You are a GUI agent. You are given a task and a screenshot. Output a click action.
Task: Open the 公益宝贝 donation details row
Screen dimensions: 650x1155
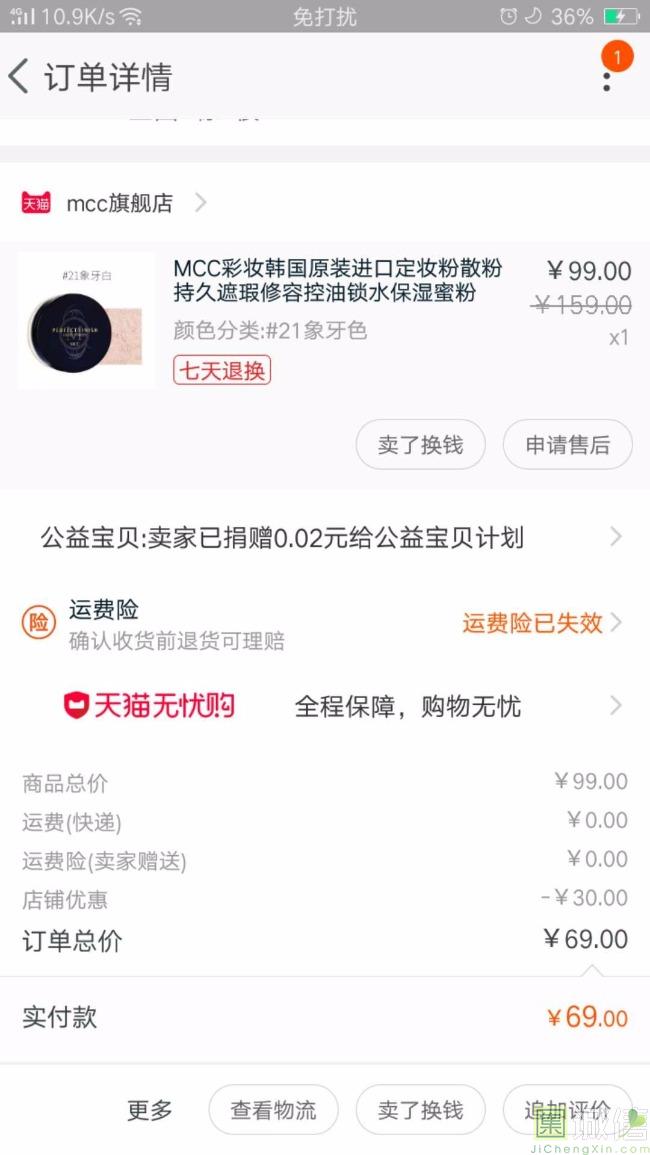tap(325, 538)
